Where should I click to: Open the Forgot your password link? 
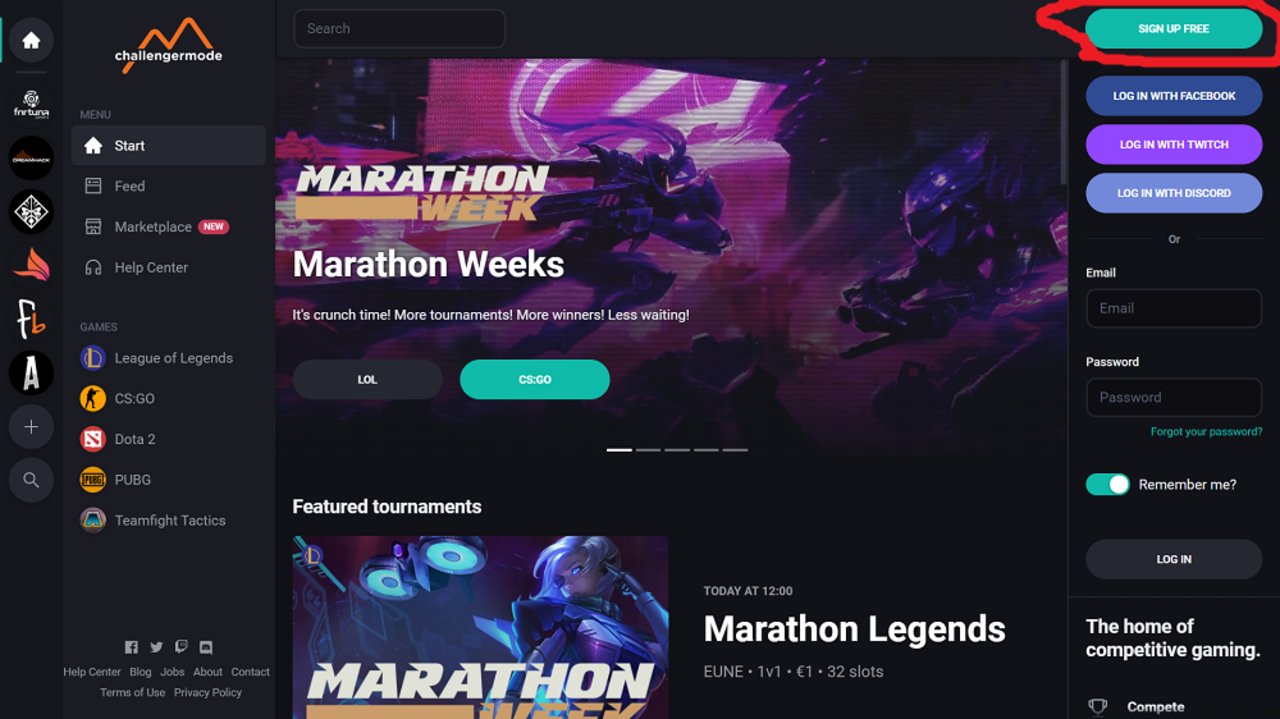pos(1206,432)
